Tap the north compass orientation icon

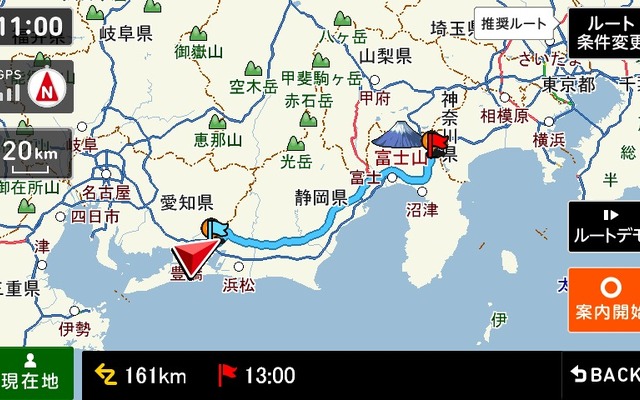(46, 88)
